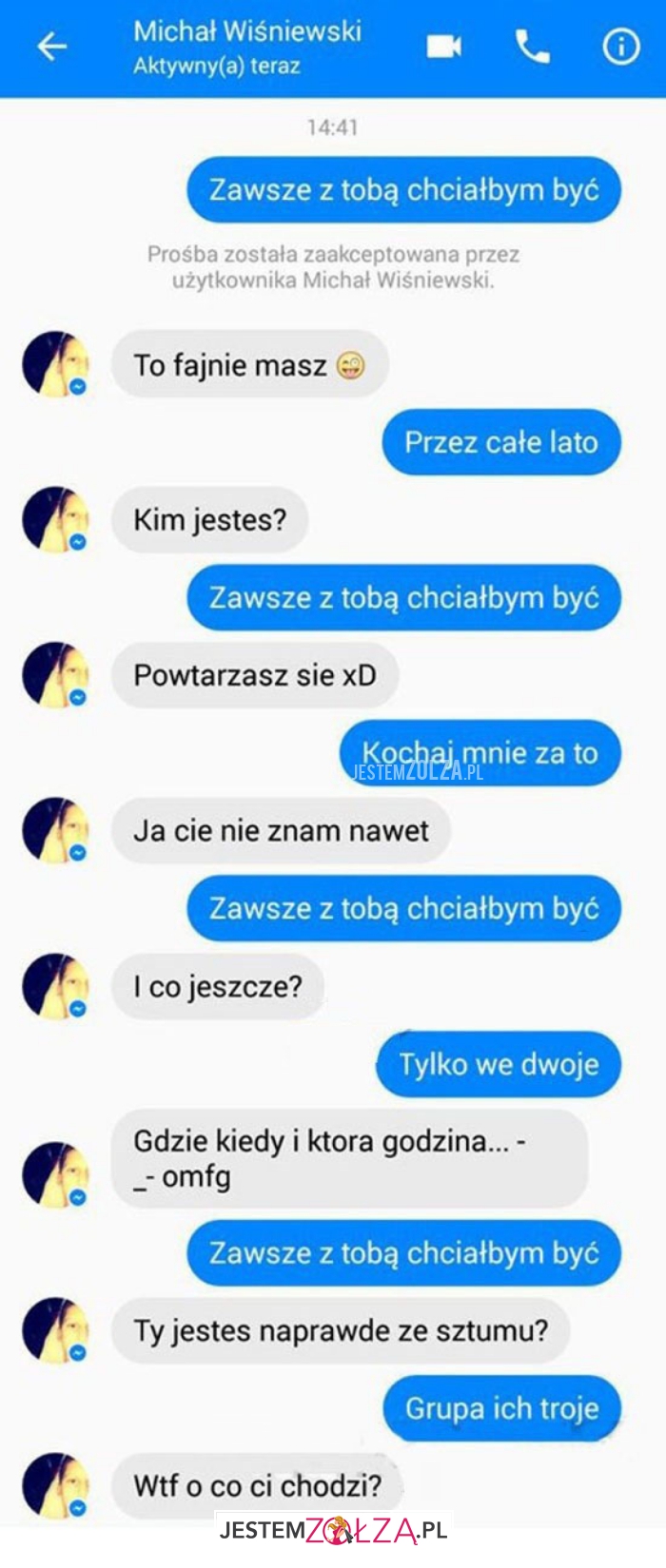Tap the avatar next to 'To fajnie masz'
Image resolution: width=666 pixels, height=1568 pixels.
(x=56, y=363)
